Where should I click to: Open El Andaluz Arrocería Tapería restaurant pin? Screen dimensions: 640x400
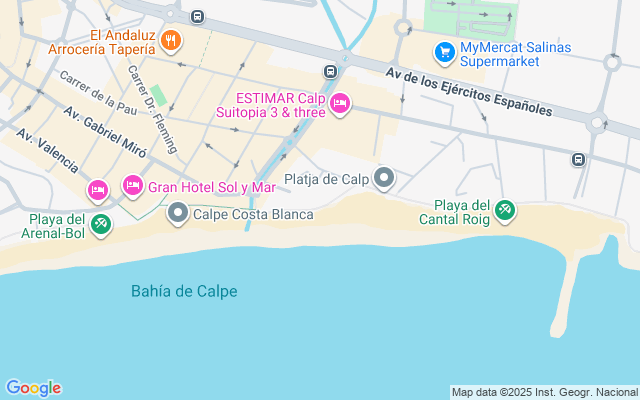pyautogui.click(x=171, y=41)
